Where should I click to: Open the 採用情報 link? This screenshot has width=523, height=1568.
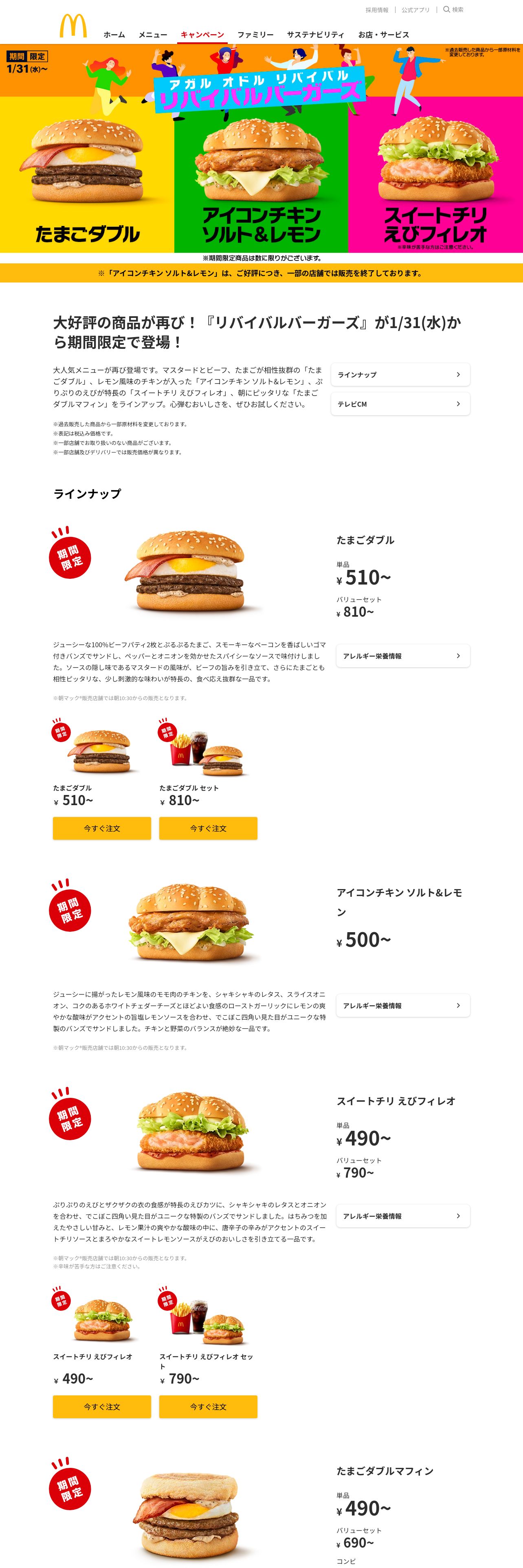pyautogui.click(x=377, y=10)
